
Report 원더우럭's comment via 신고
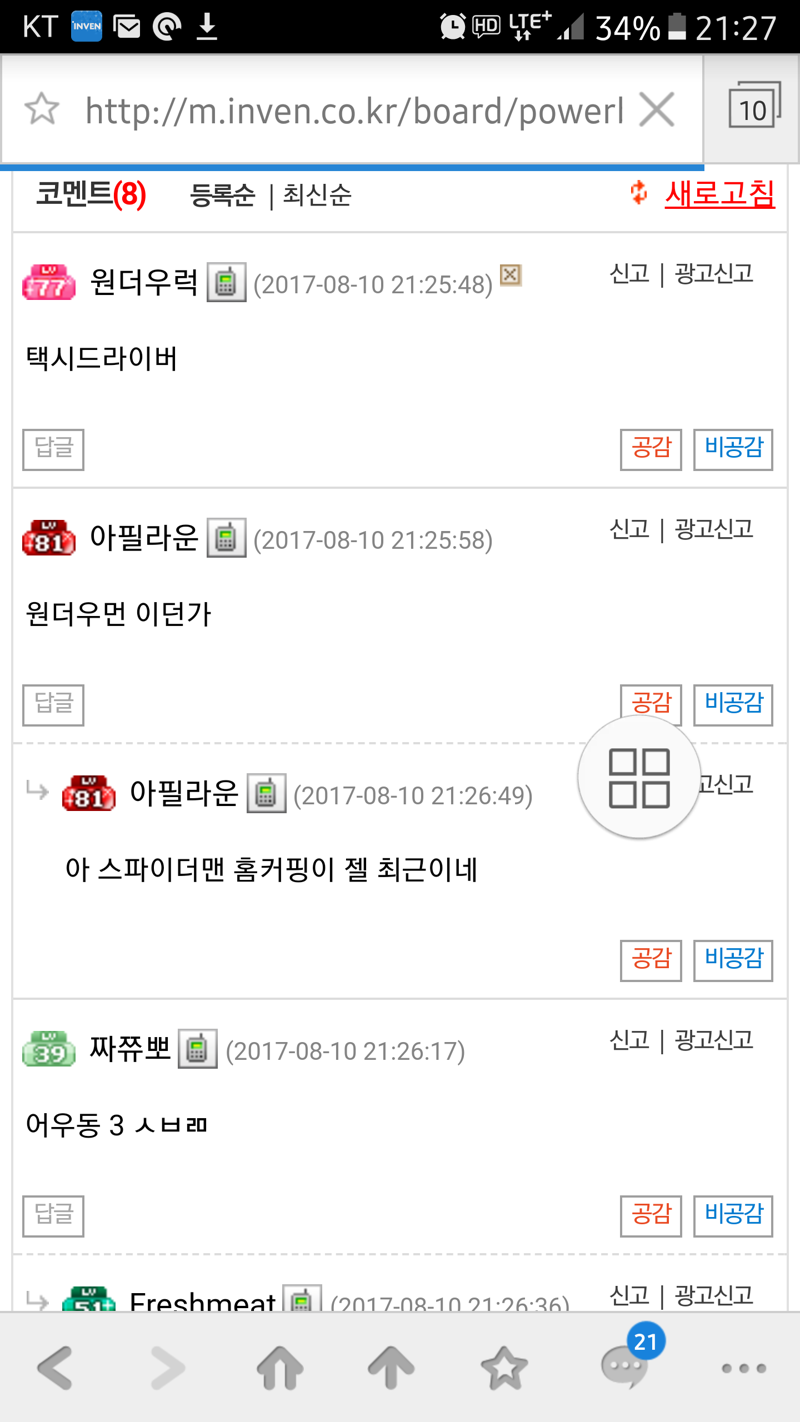point(630,274)
